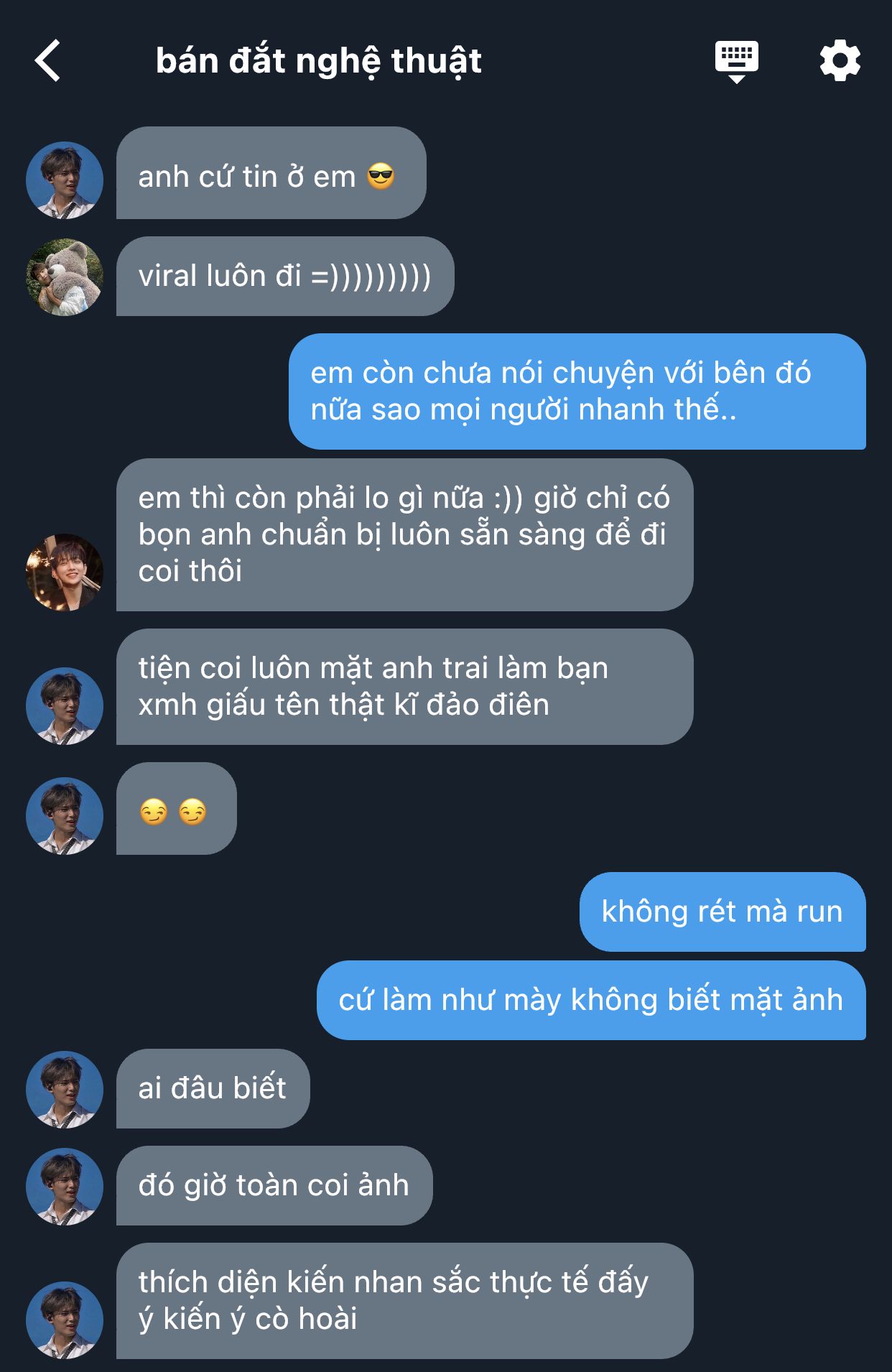Viewport: 892px width, 1372px height.
Task: Tap the avatar beside "em thì còn phải lo"
Action: click(x=65, y=572)
